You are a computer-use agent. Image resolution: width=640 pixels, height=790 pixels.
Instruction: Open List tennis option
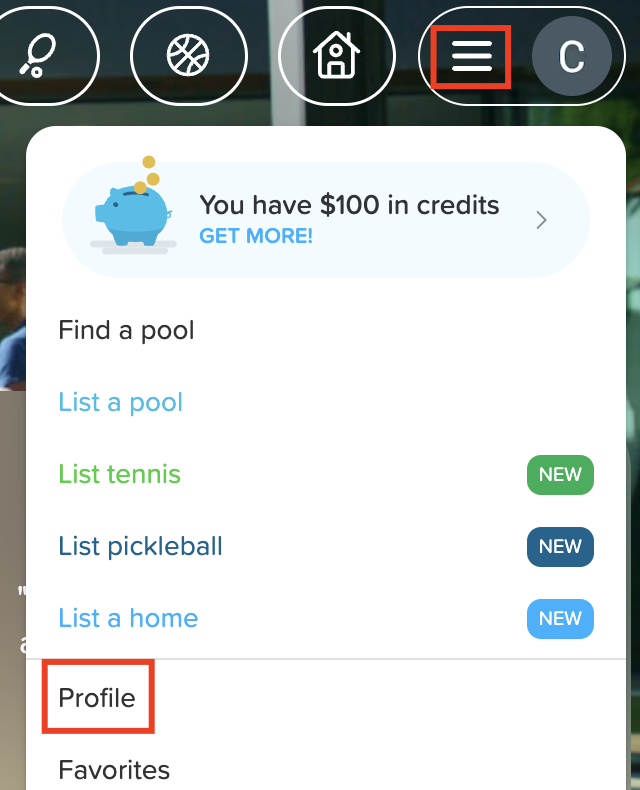120,474
